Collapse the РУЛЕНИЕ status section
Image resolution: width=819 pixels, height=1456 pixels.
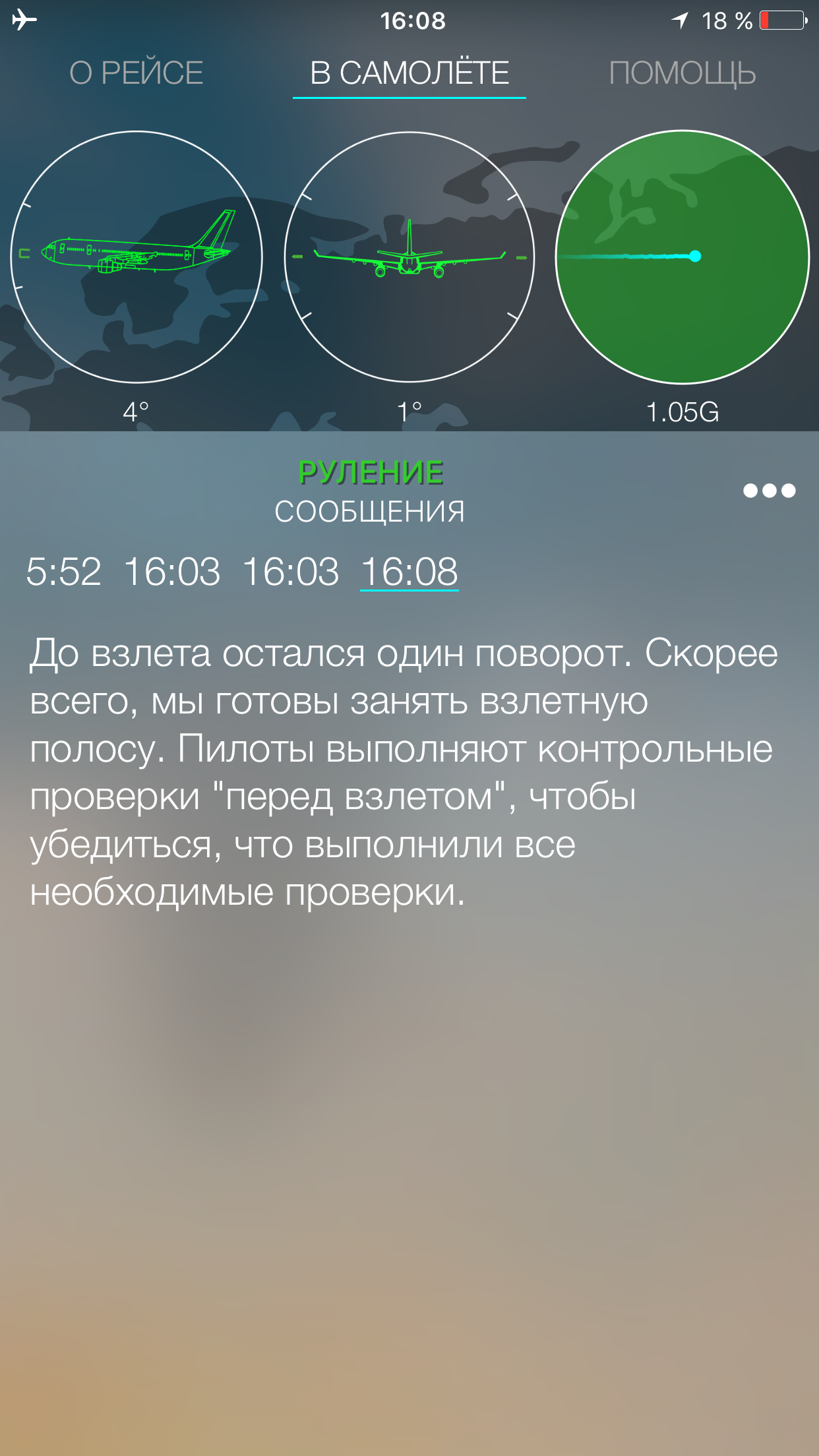click(x=371, y=471)
